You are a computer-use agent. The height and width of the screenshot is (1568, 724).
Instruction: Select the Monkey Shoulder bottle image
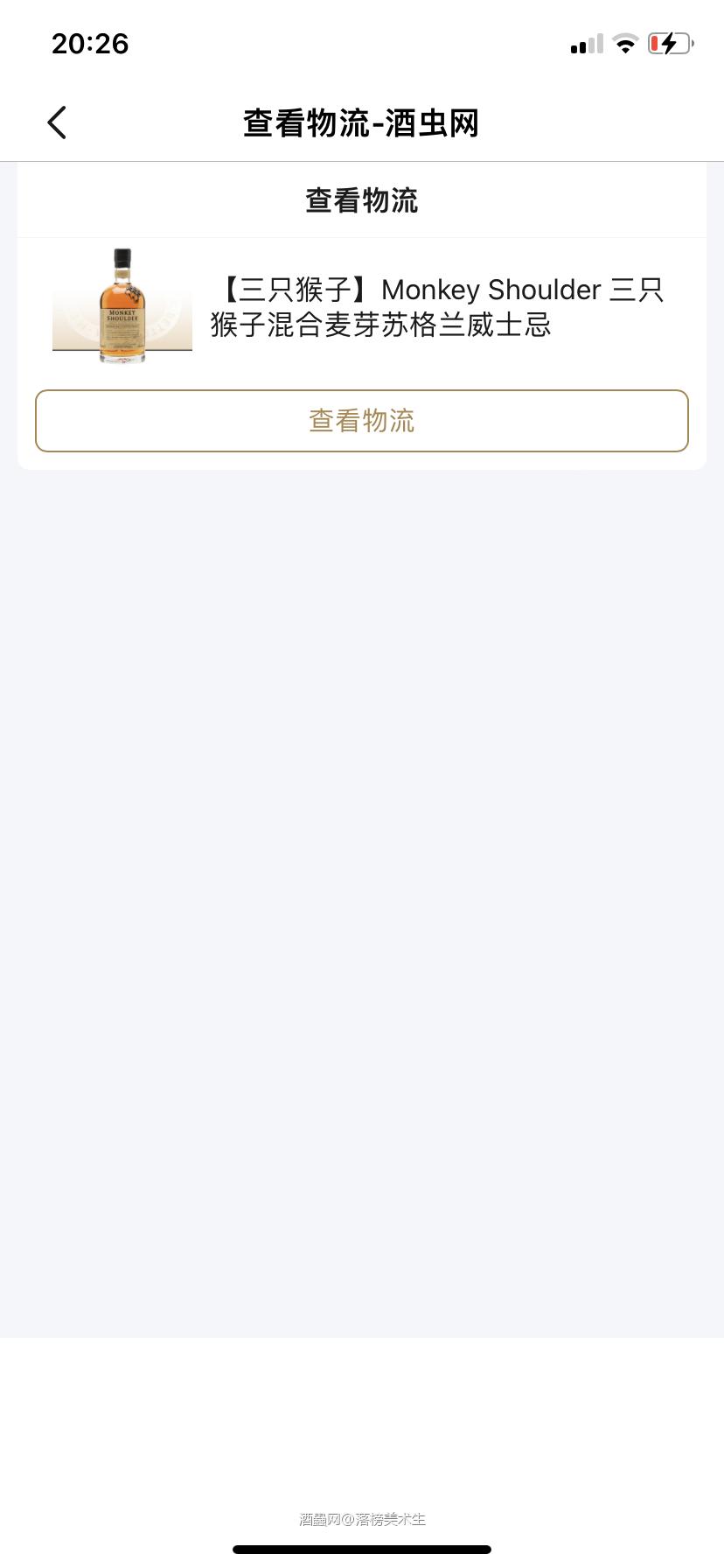click(122, 304)
